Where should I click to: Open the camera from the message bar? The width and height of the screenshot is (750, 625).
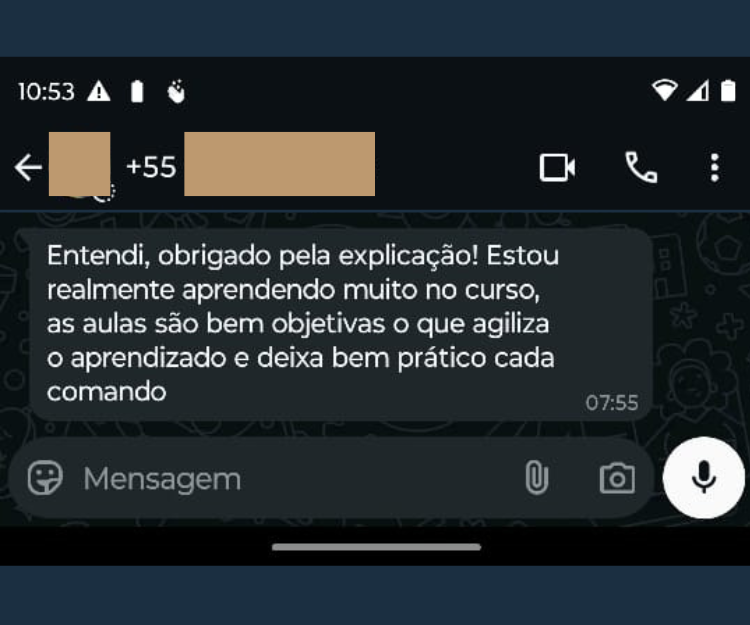coord(617,479)
